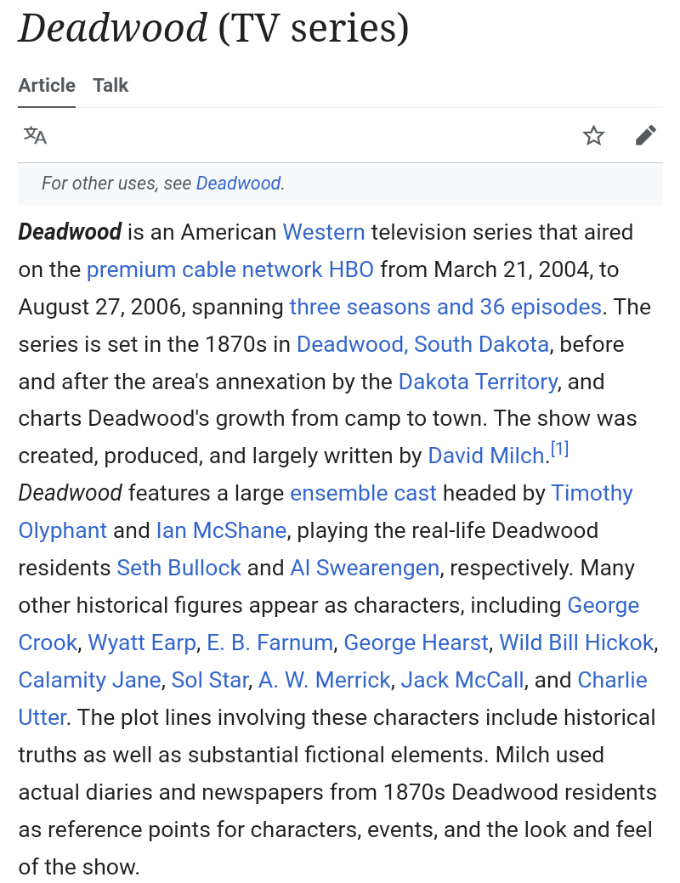Open the Deadwood disambiguation link
This screenshot has width=680, height=883.
tap(239, 183)
